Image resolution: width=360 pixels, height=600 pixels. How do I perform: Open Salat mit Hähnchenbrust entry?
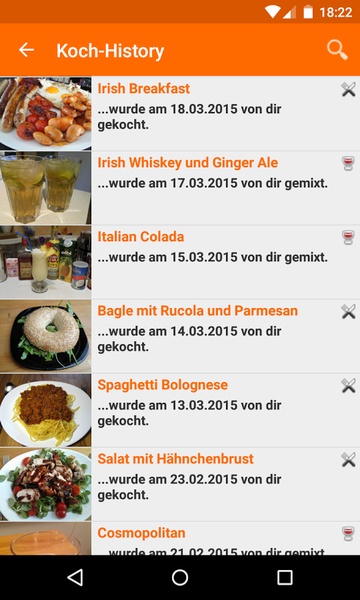pos(180,484)
